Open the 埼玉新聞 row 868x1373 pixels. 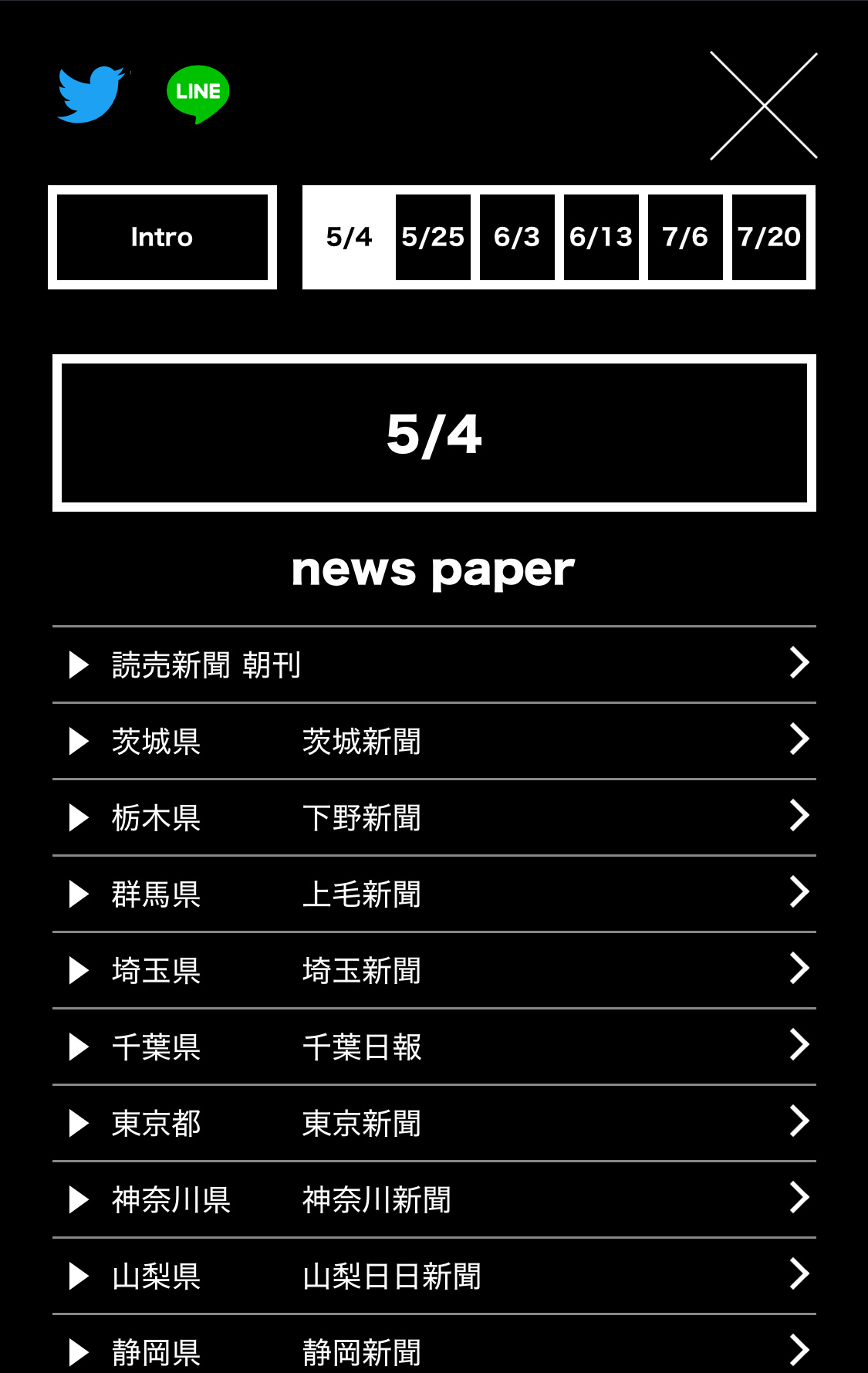tap(434, 970)
